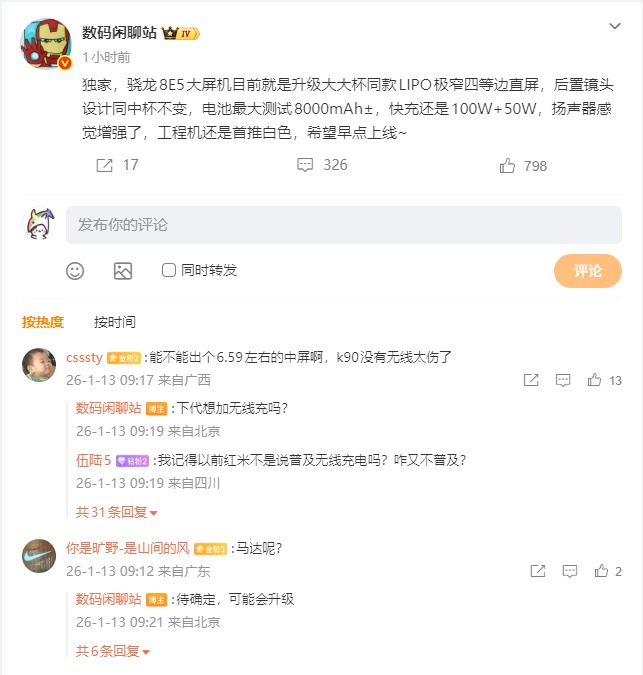Expand 共6条回复 replies
The height and width of the screenshot is (675, 643).
112,651
